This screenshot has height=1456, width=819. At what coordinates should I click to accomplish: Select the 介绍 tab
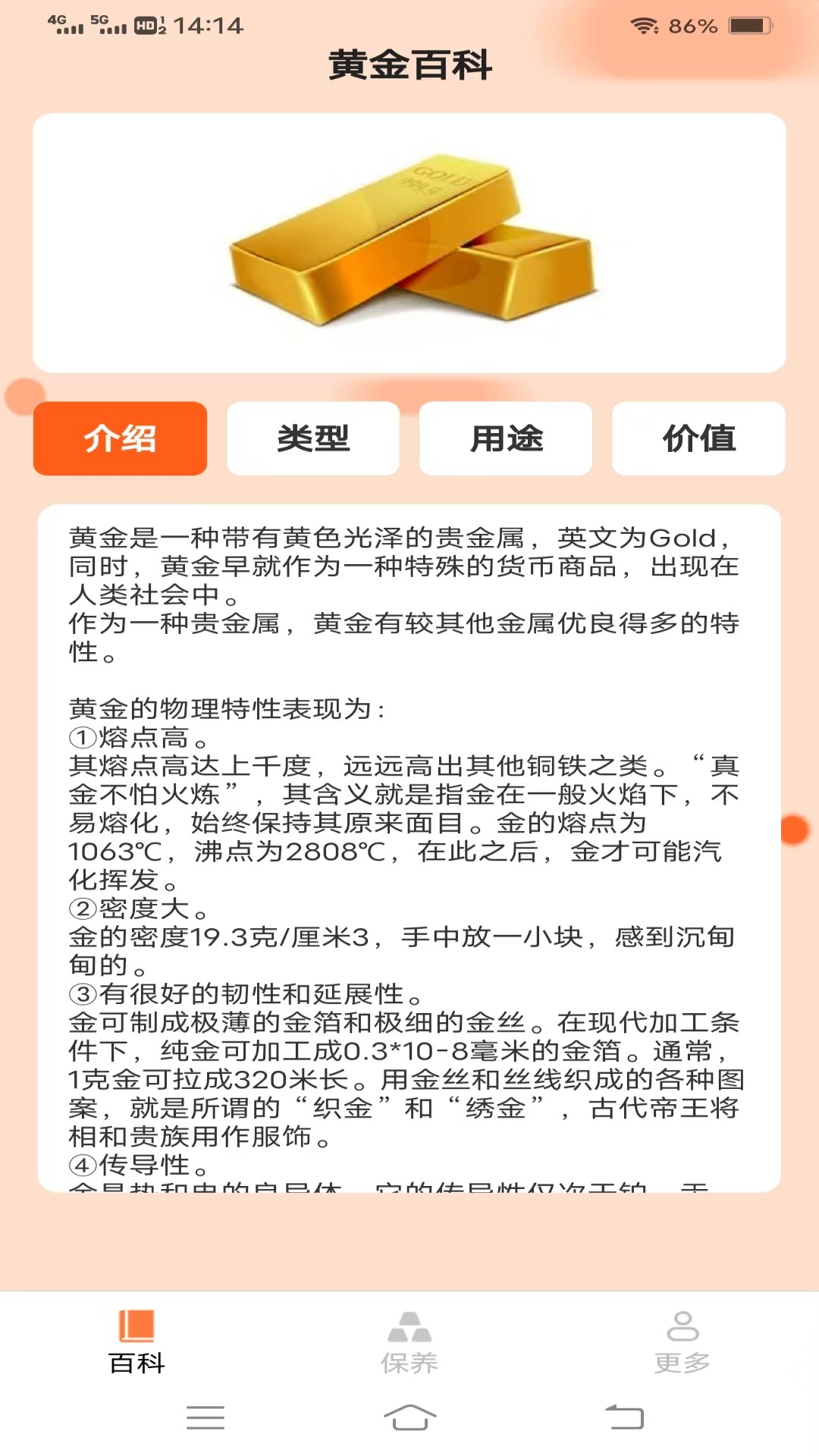point(120,438)
